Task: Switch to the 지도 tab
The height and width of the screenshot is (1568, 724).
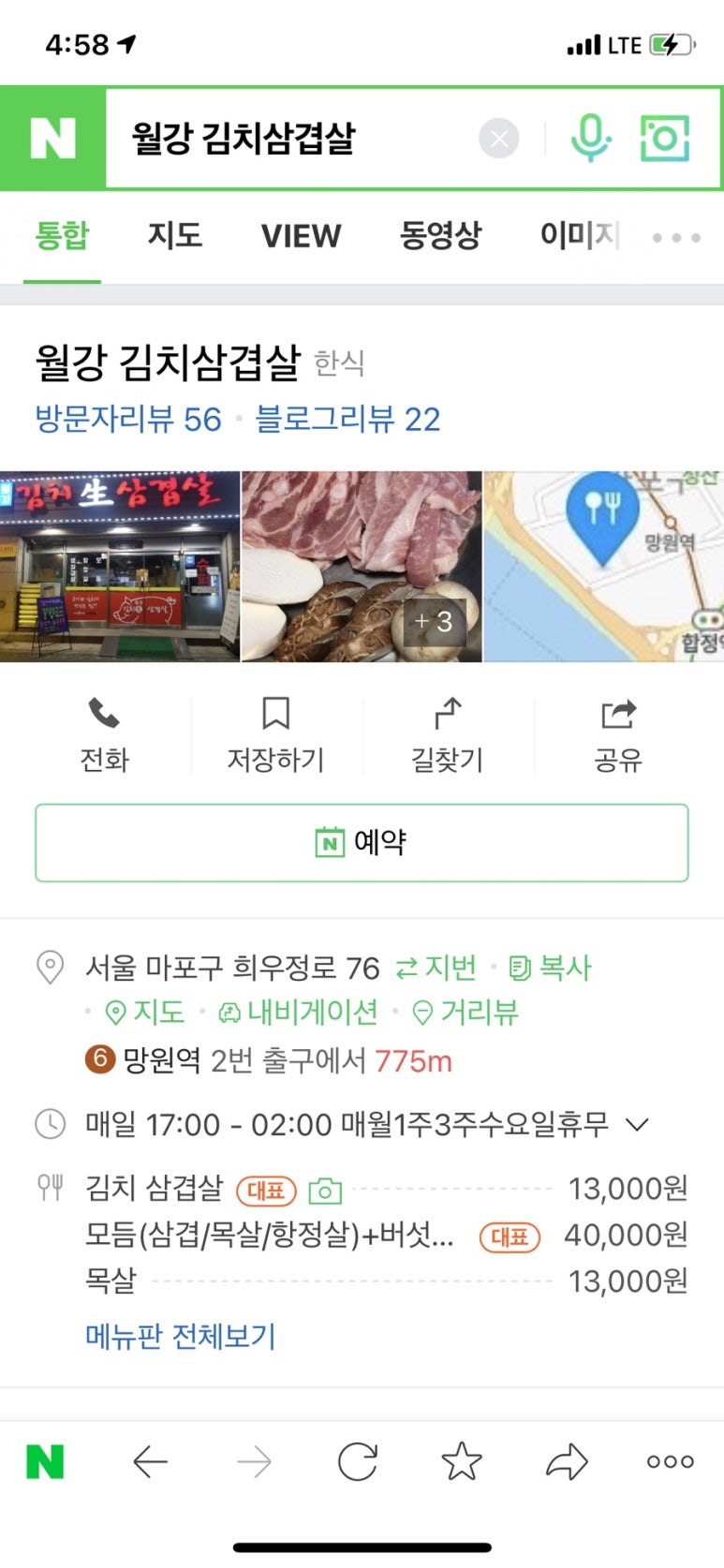Action: point(175,235)
